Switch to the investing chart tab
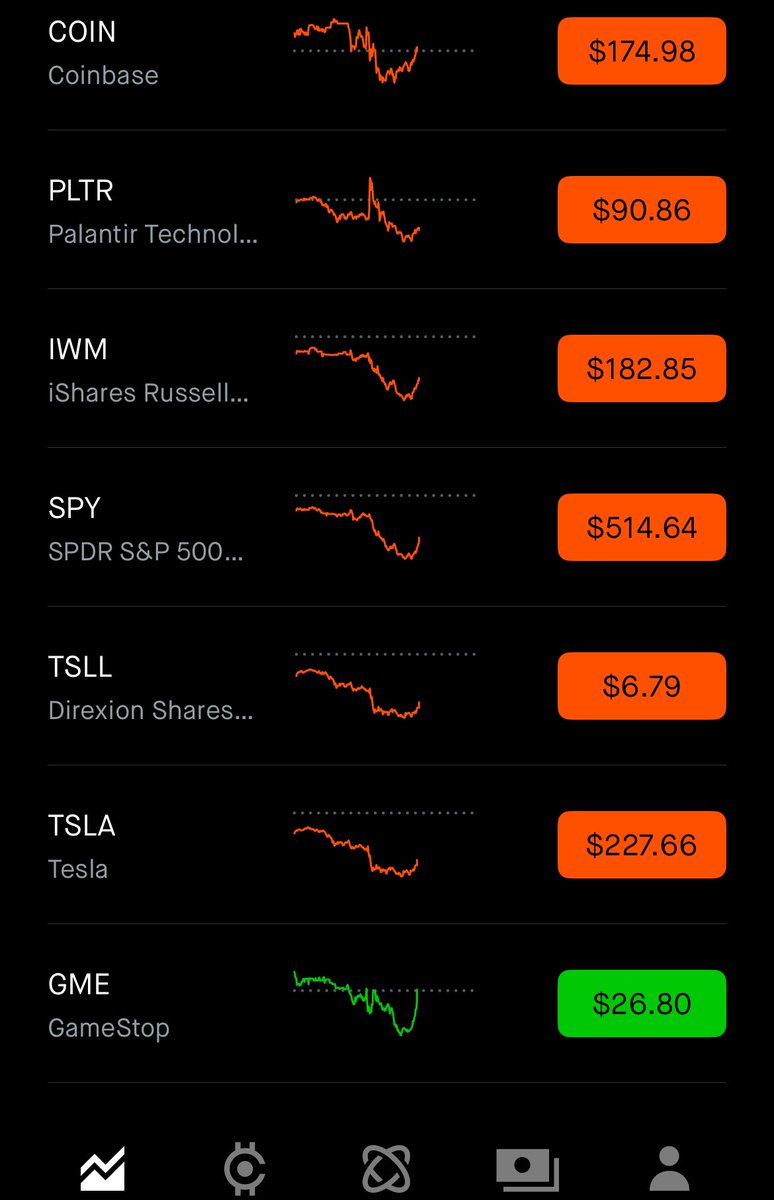 [103, 1168]
